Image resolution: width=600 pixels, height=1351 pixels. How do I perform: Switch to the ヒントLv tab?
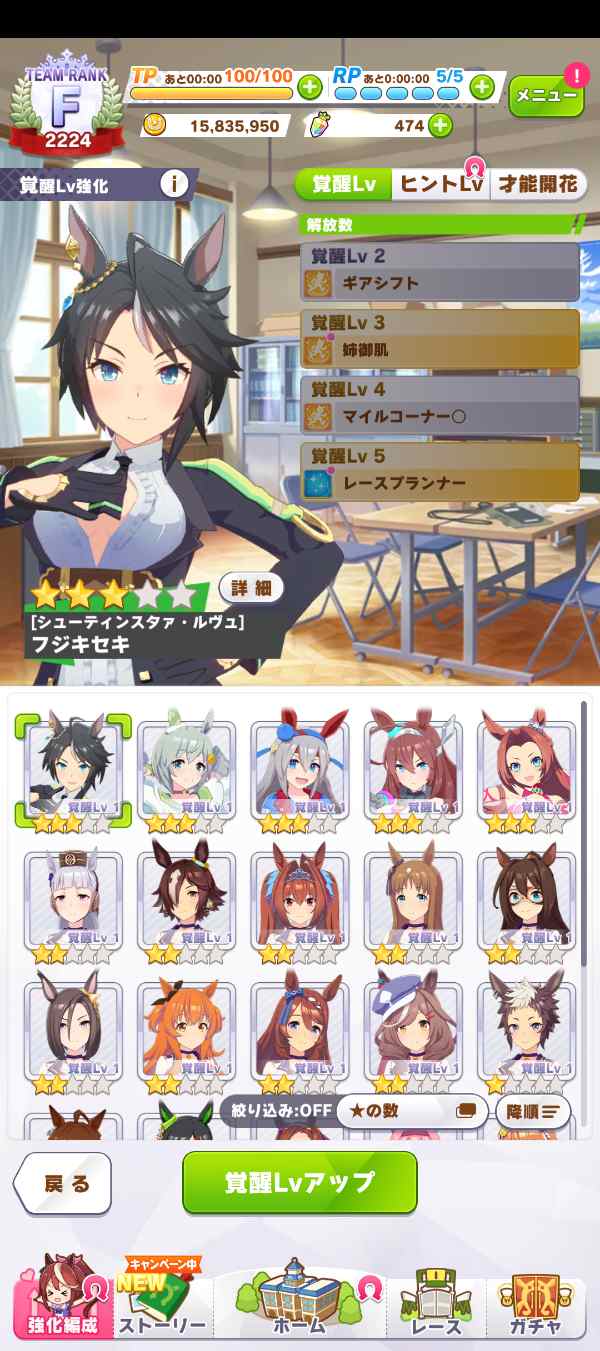[440, 185]
